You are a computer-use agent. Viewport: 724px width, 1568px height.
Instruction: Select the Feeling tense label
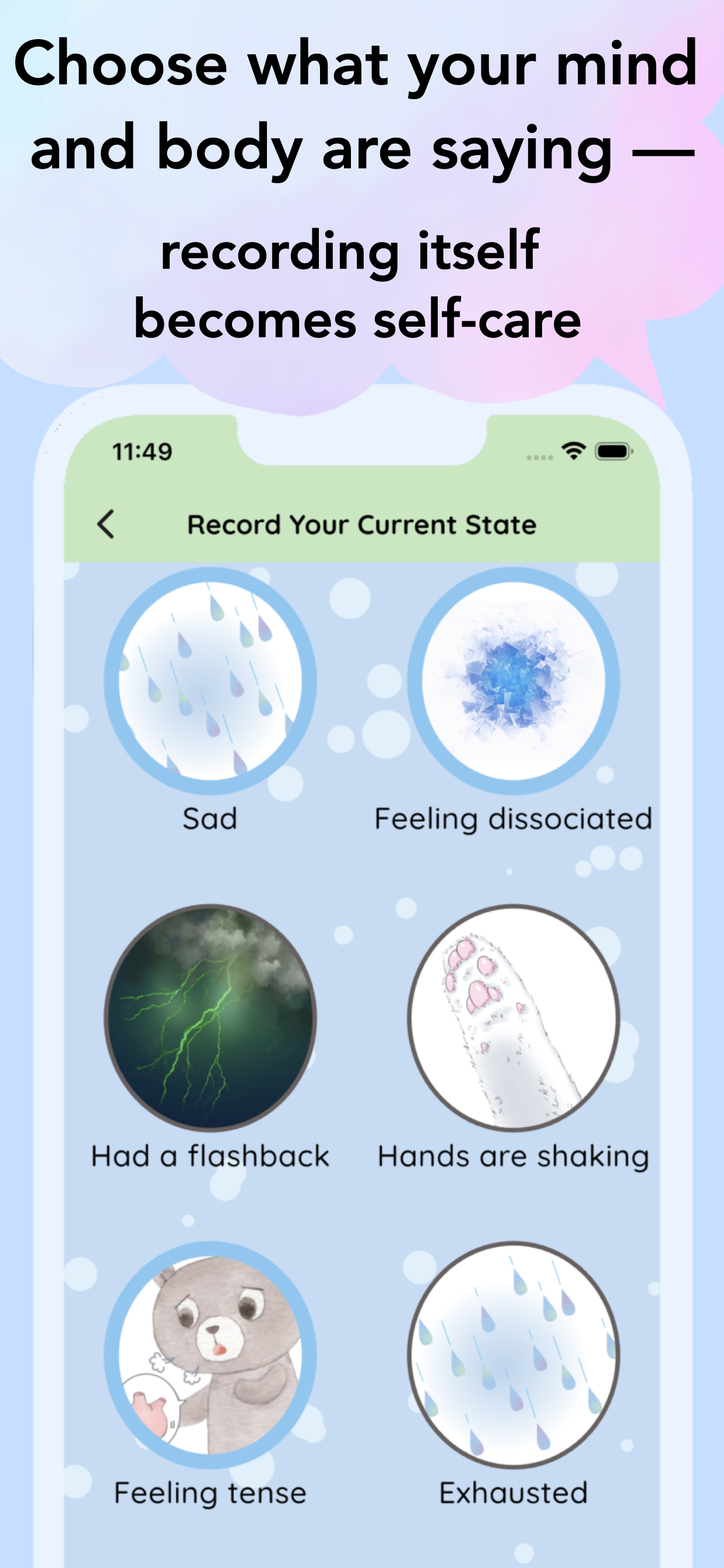click(x=210, y=1493)
